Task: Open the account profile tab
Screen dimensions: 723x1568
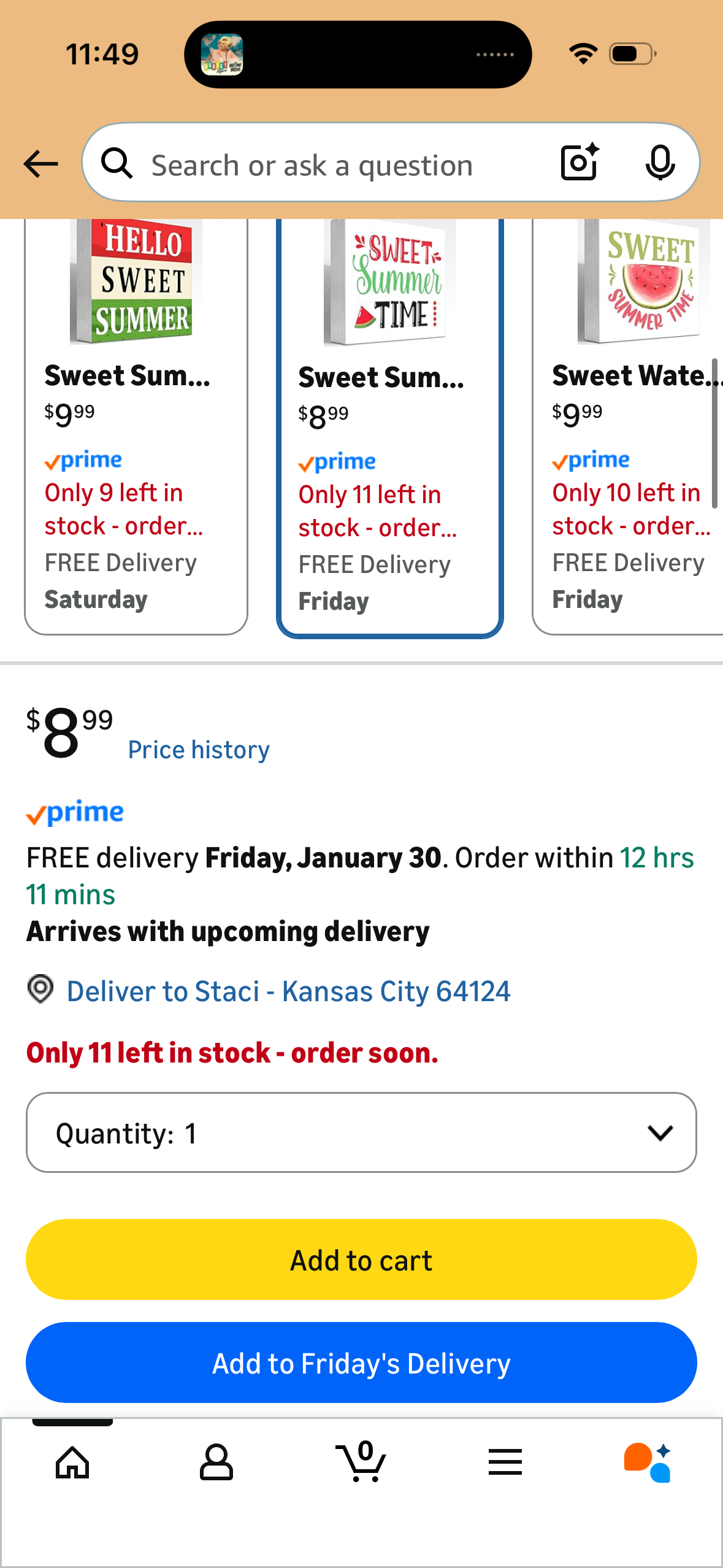Action: coord(216,1462)
